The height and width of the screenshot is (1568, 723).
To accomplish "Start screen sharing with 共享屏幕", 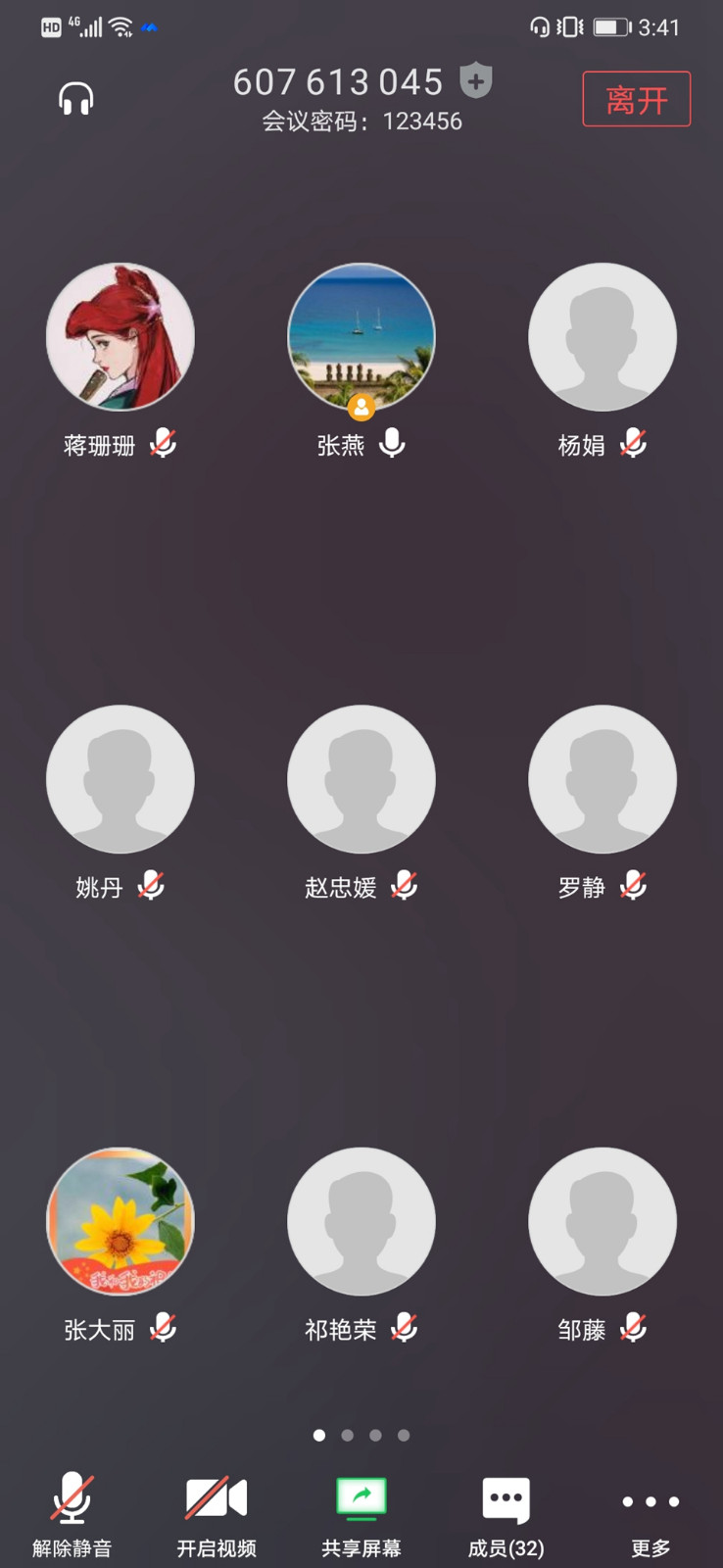I will (x=361, y=1514).
